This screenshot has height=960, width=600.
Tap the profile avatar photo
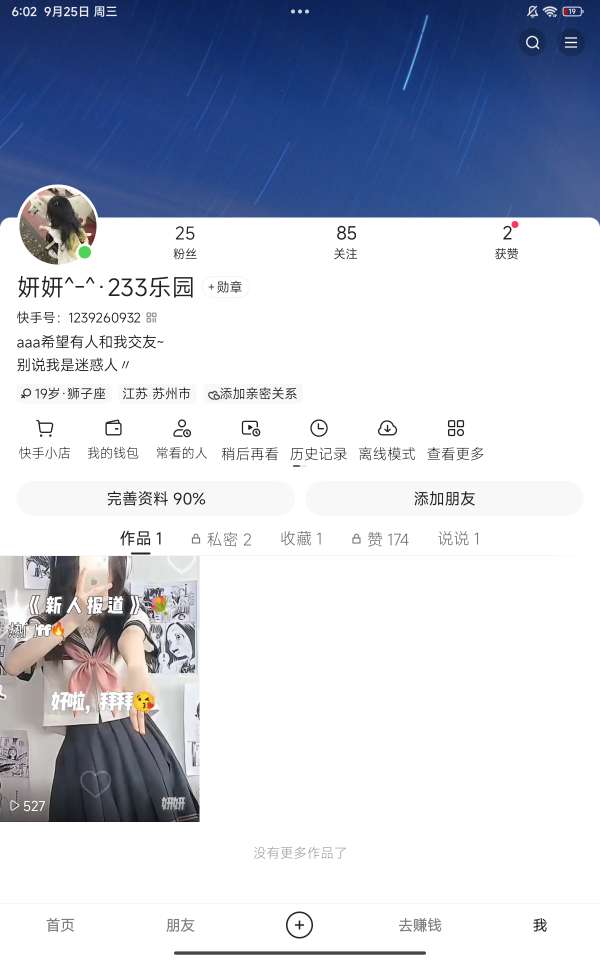coord(58,225)
